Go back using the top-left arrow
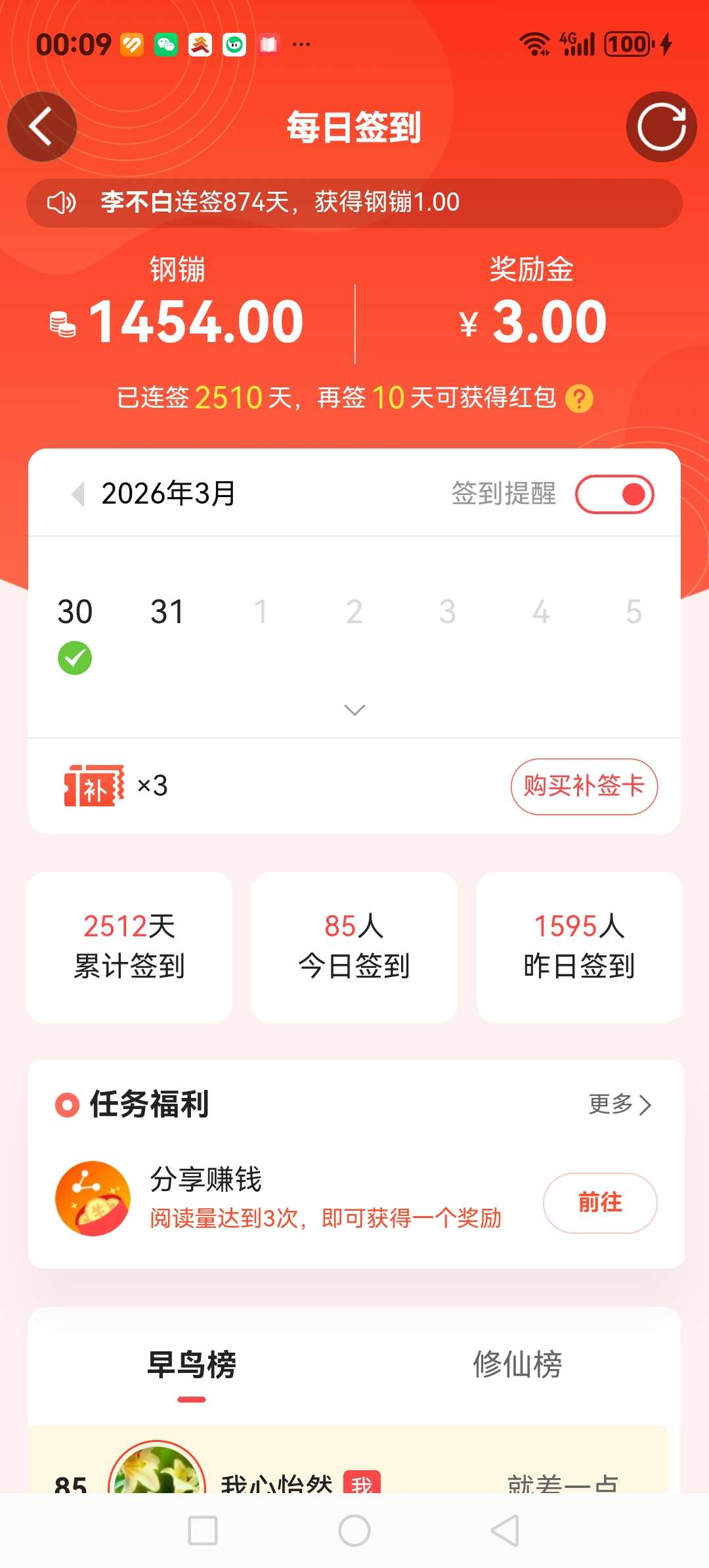The width and height of the screenshot is (709, 1568). coord(42,127)
